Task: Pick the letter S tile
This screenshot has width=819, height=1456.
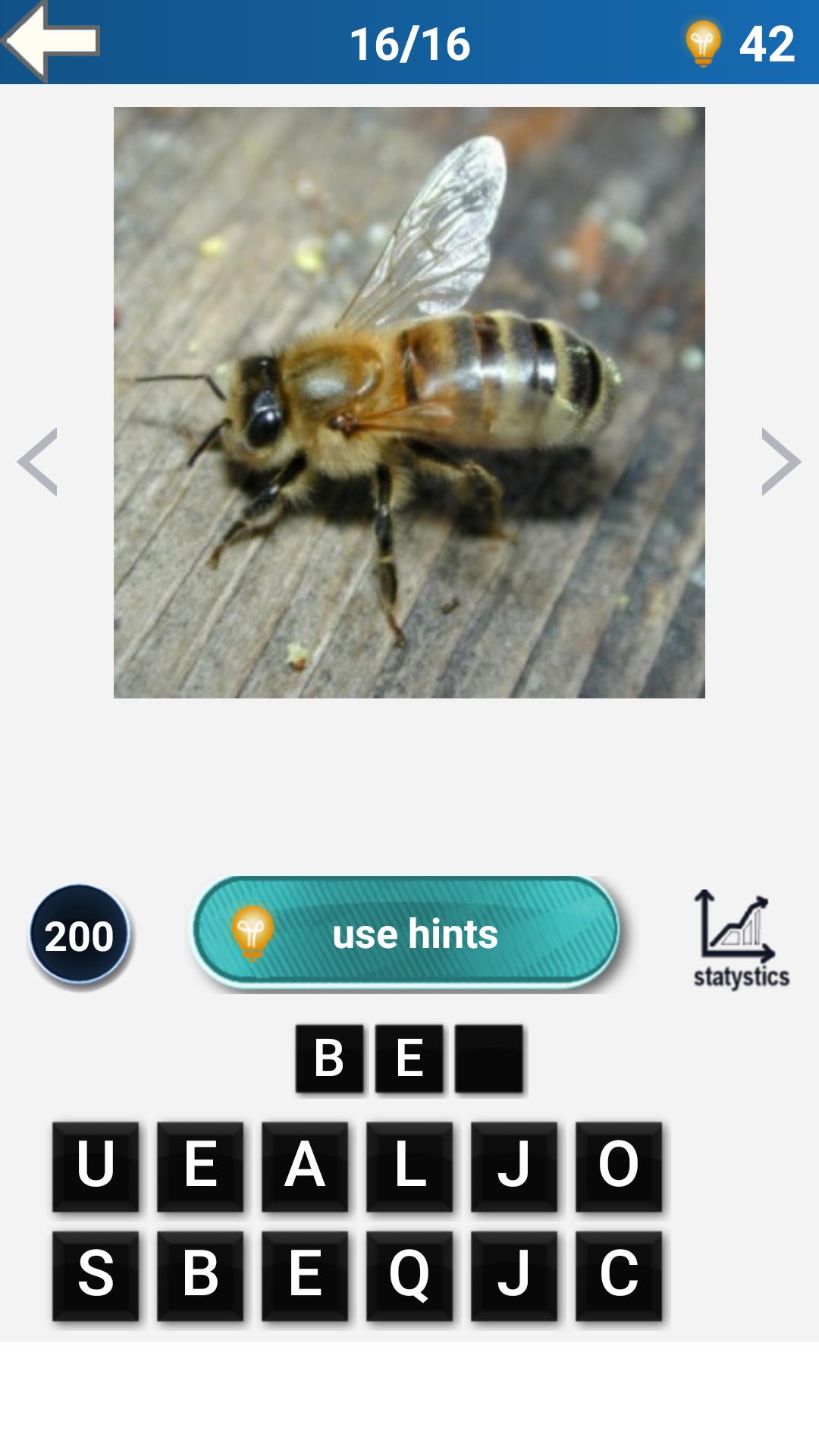Action: tap(96, 1275)
